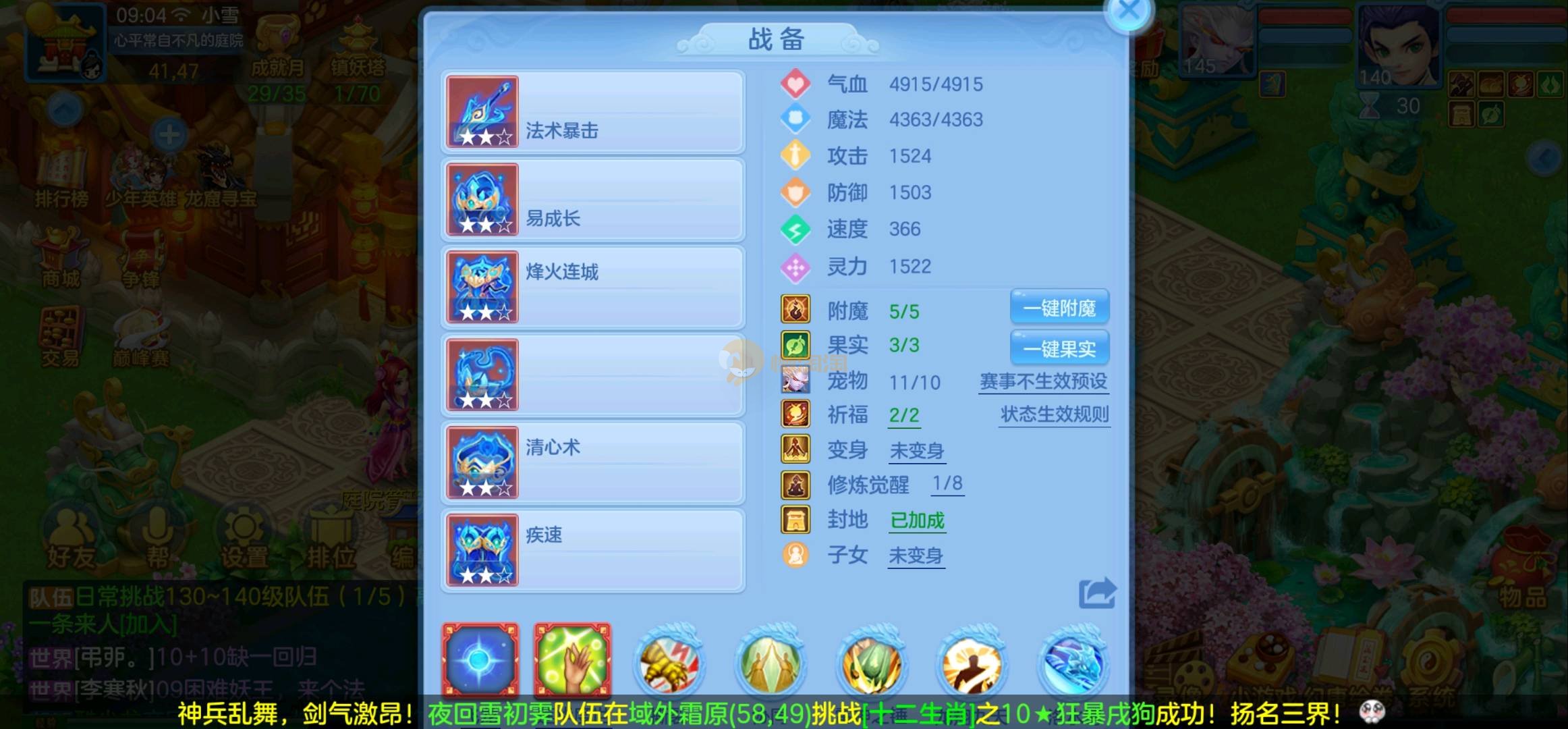This screenshot has width=1568, height=729.
Task: Select the 易成长 equipment row
Action: 594,200
